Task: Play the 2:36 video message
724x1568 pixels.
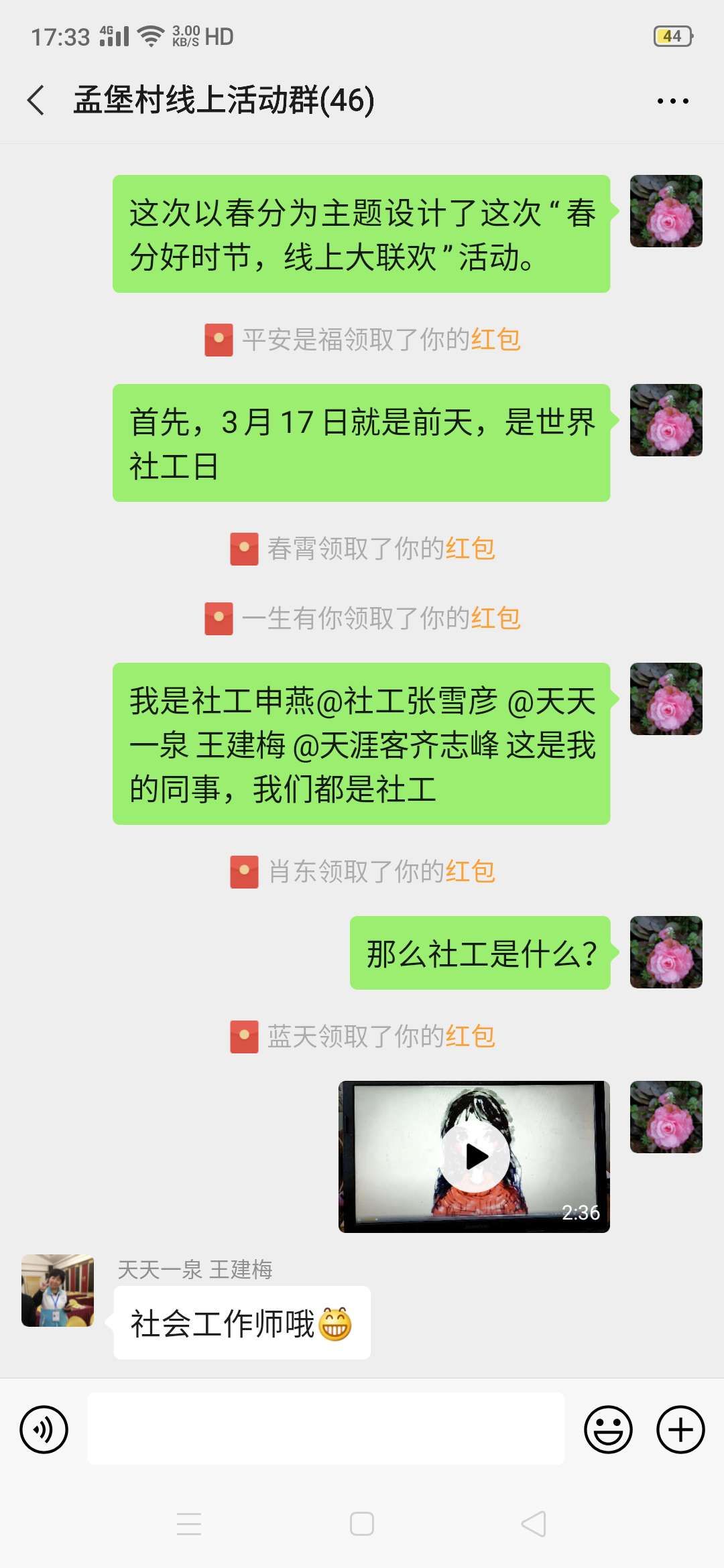Action: (475, 1156)
